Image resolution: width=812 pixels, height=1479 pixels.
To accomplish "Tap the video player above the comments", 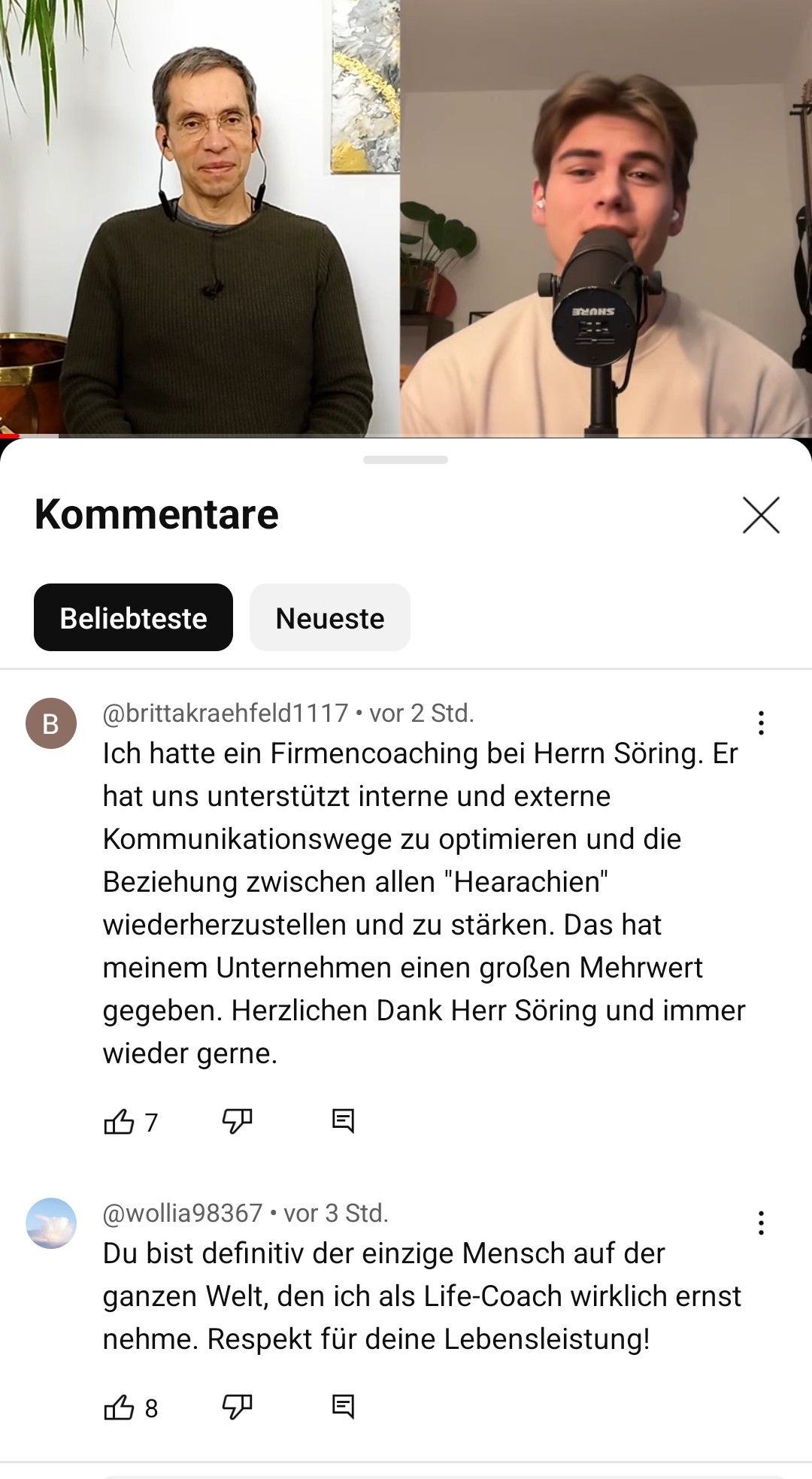I will click(x=406, y=218).
